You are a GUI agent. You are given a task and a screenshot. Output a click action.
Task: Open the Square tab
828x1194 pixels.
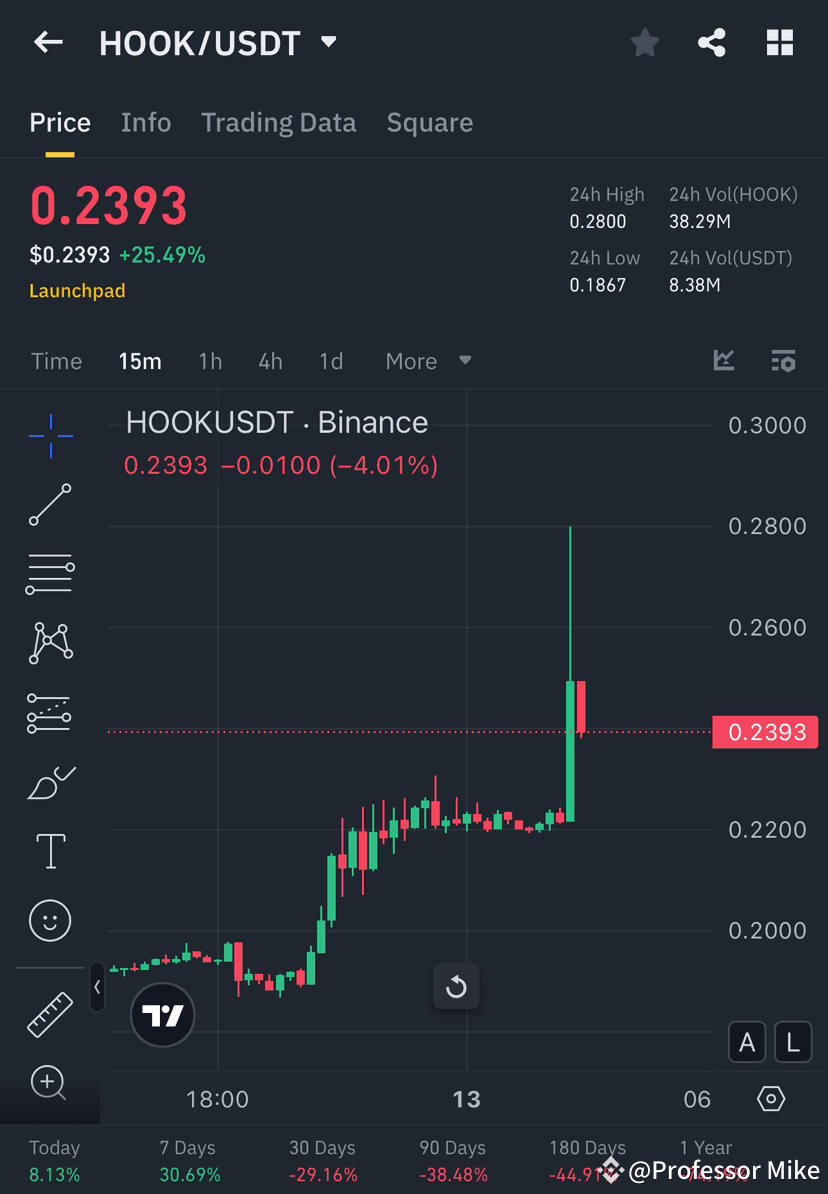click(429, 122)
